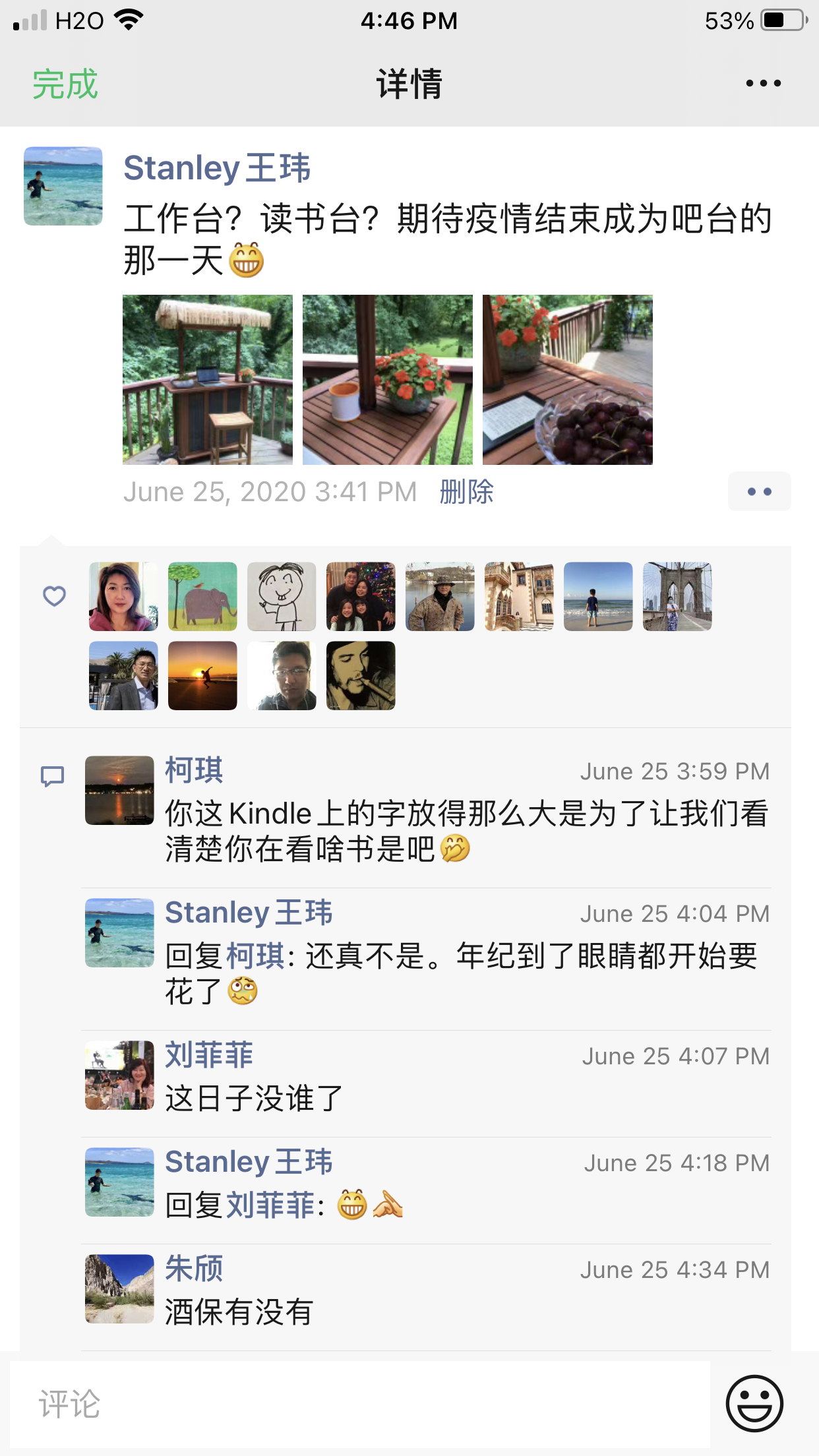Open the like and comment popup button
Image resolution: width=819 pixels, height=1456 pixels.
coord(759,492)
